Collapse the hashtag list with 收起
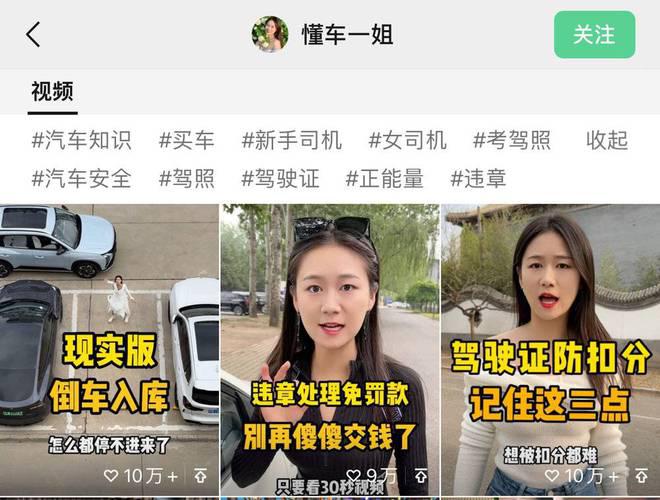The width and height of the screenshot is (660, 500). point(607,140)
